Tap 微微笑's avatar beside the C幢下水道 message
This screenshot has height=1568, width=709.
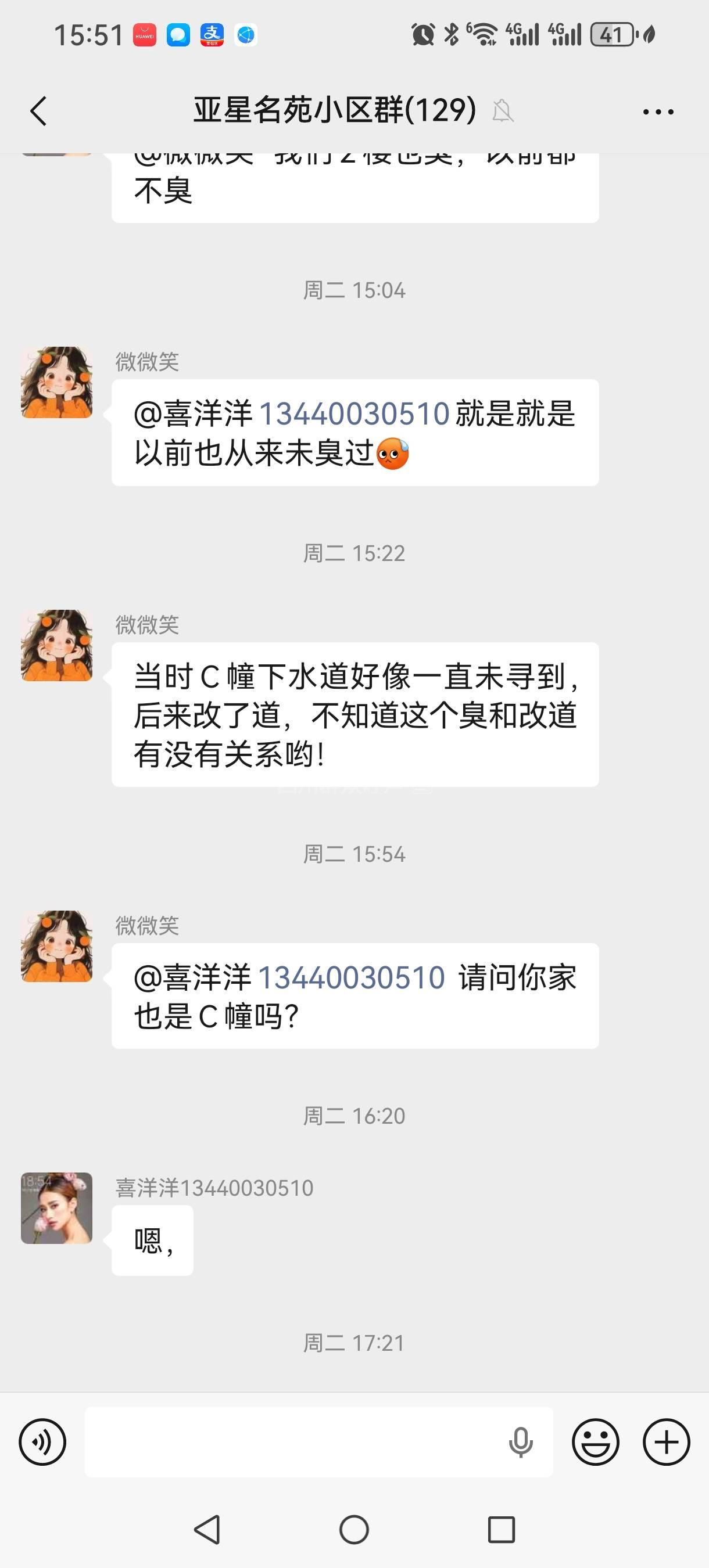(x=56, y=645)
